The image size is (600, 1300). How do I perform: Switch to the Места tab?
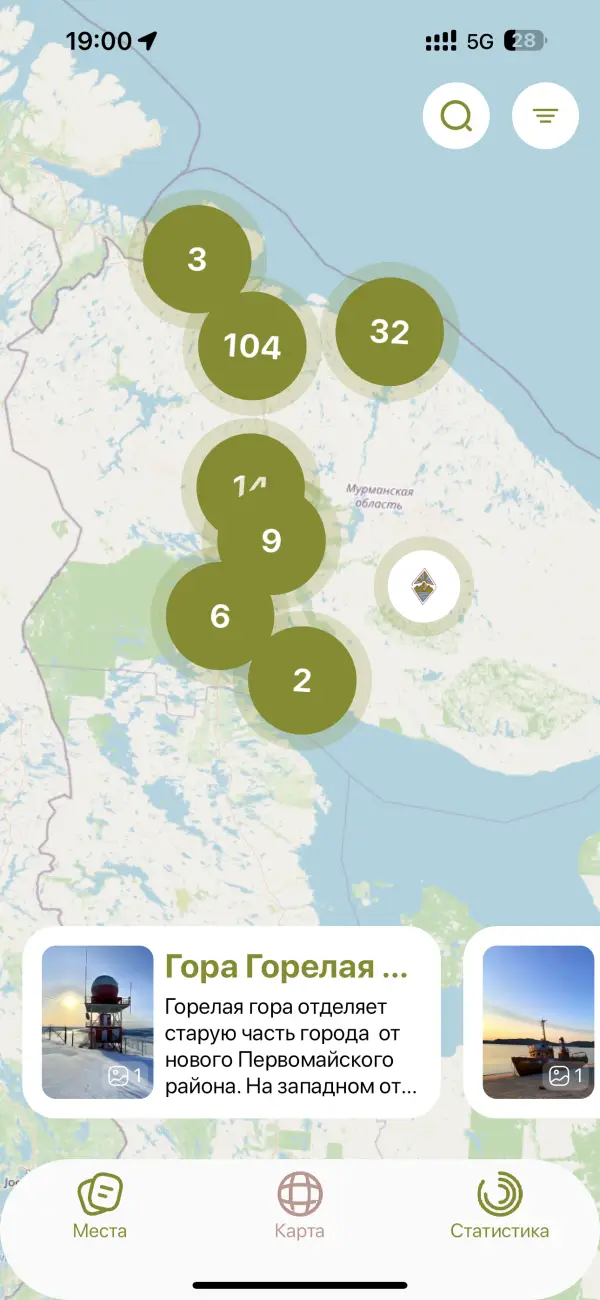point(100,1207)
